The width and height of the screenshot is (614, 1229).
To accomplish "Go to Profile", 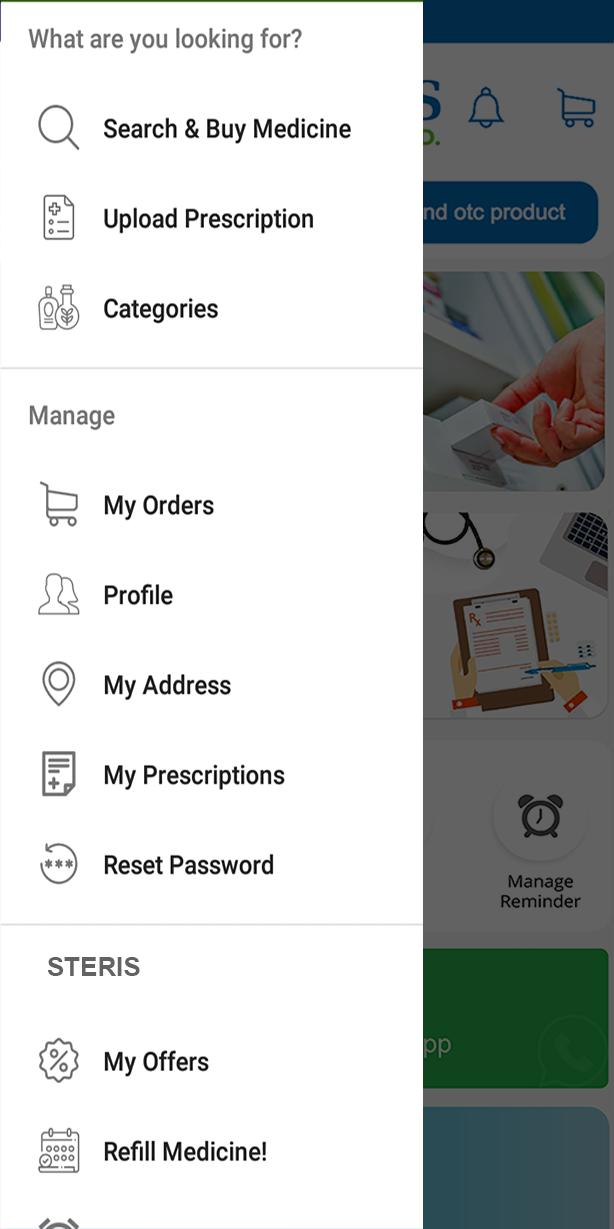I will coord(211,595).
